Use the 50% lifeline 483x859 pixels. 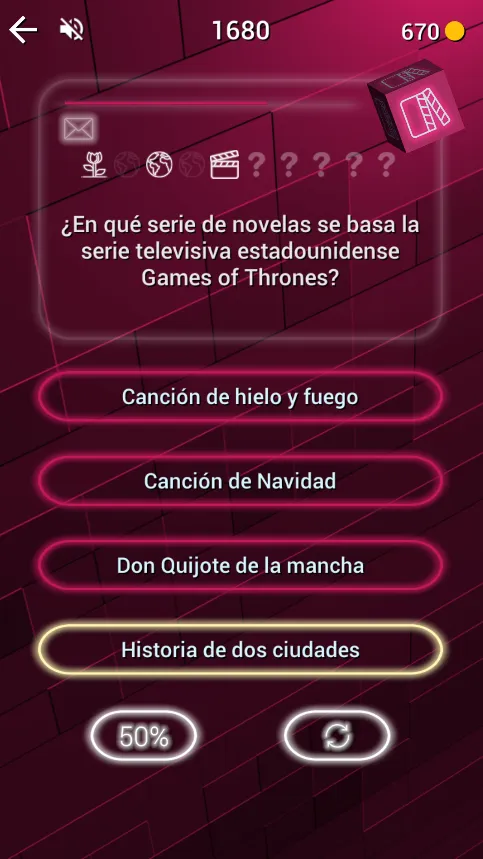[144, 736]
